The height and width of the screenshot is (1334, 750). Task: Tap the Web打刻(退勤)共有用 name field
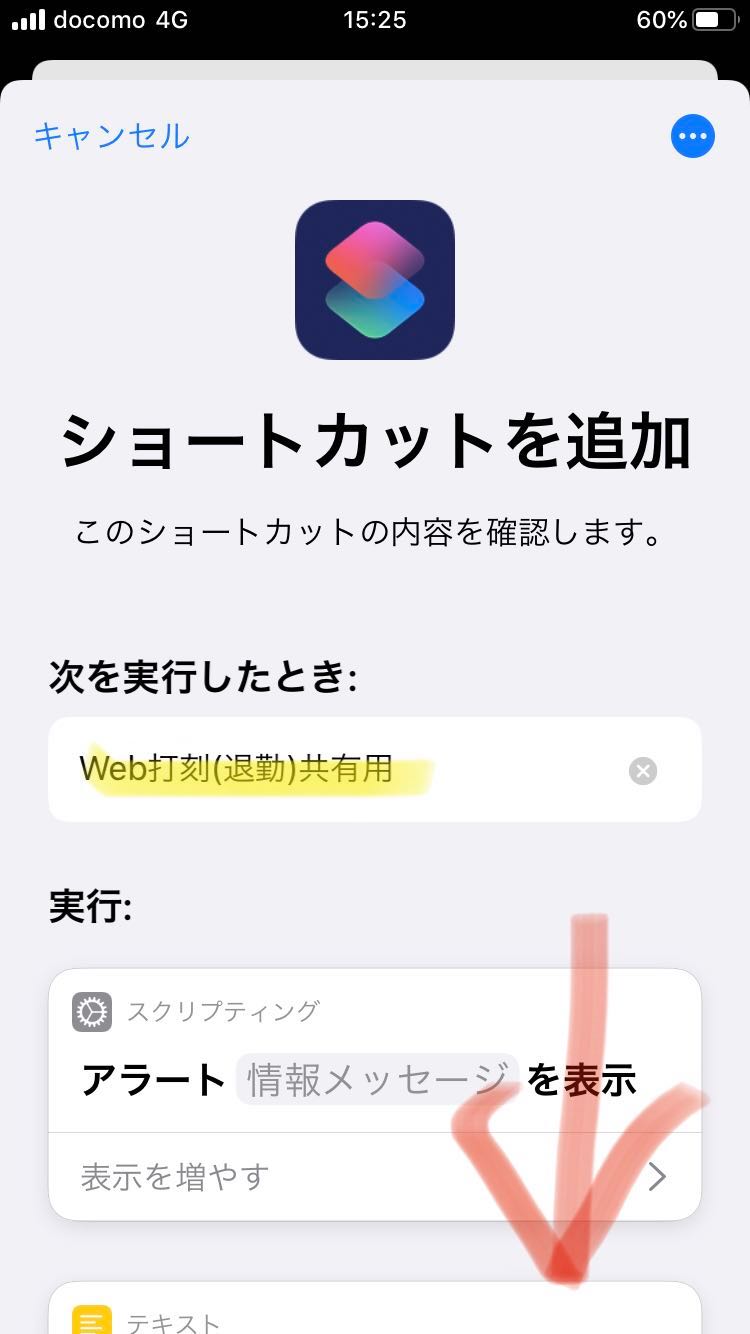(x=300, y=769)
